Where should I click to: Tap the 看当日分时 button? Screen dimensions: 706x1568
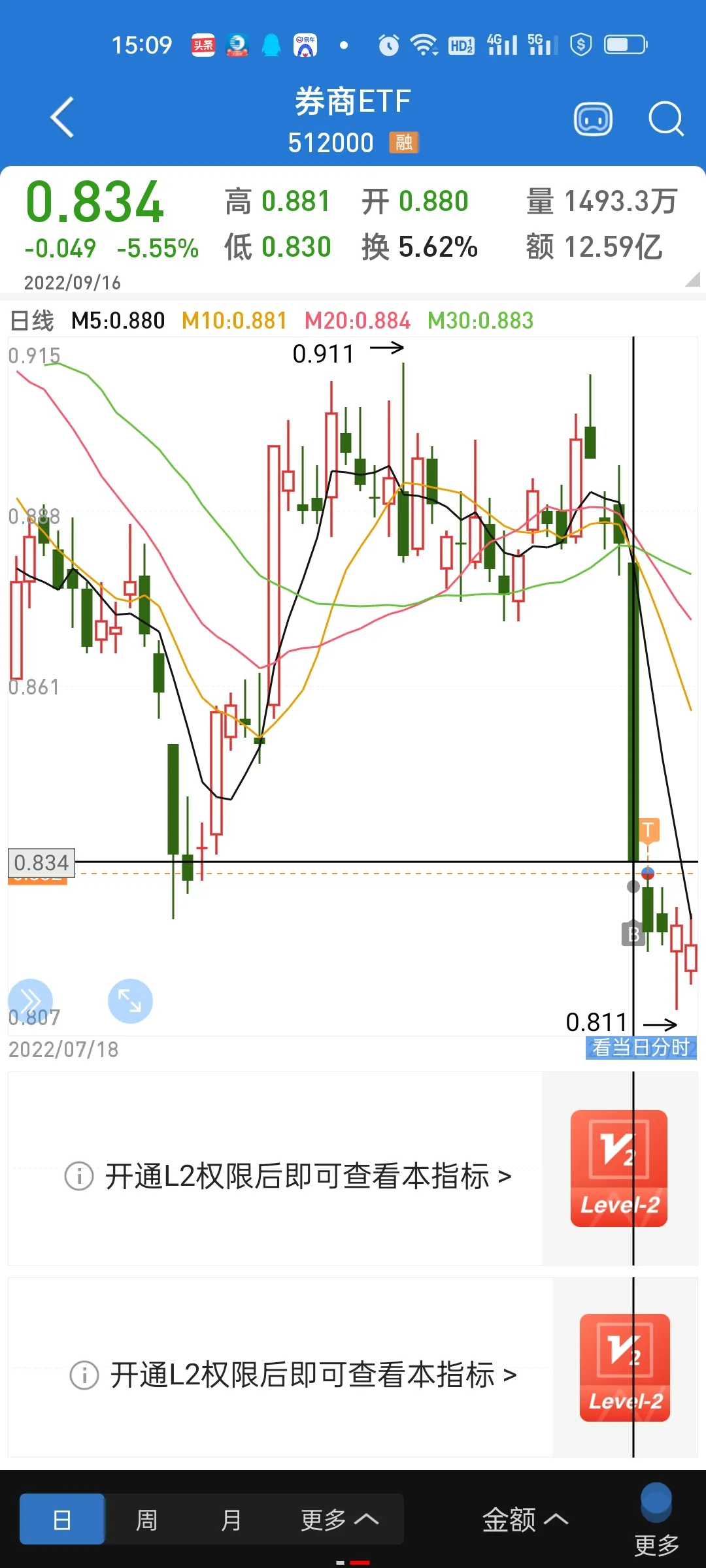(x=641, y=1047)
